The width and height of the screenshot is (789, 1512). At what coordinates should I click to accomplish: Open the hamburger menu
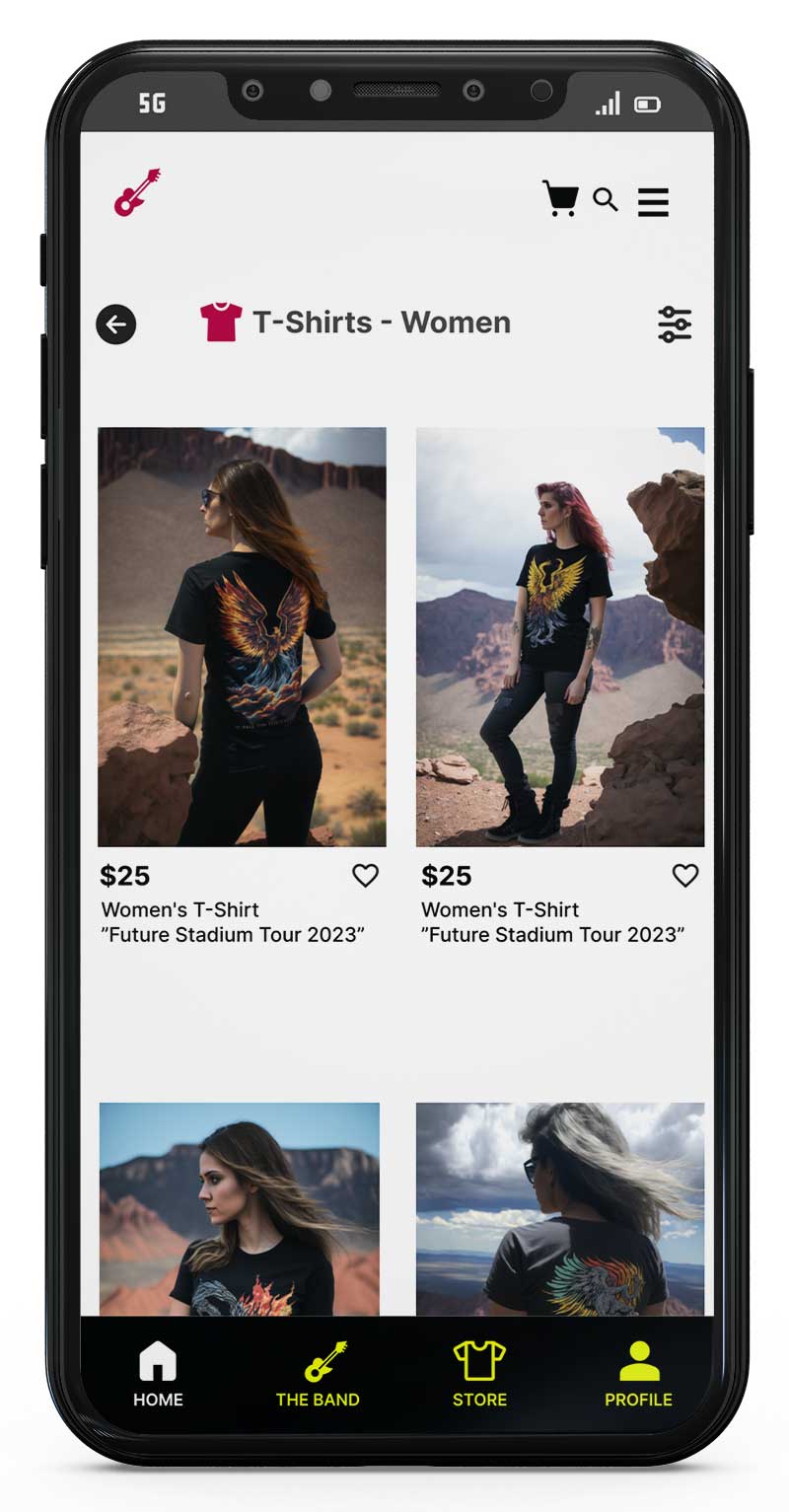tap(653, 201)
